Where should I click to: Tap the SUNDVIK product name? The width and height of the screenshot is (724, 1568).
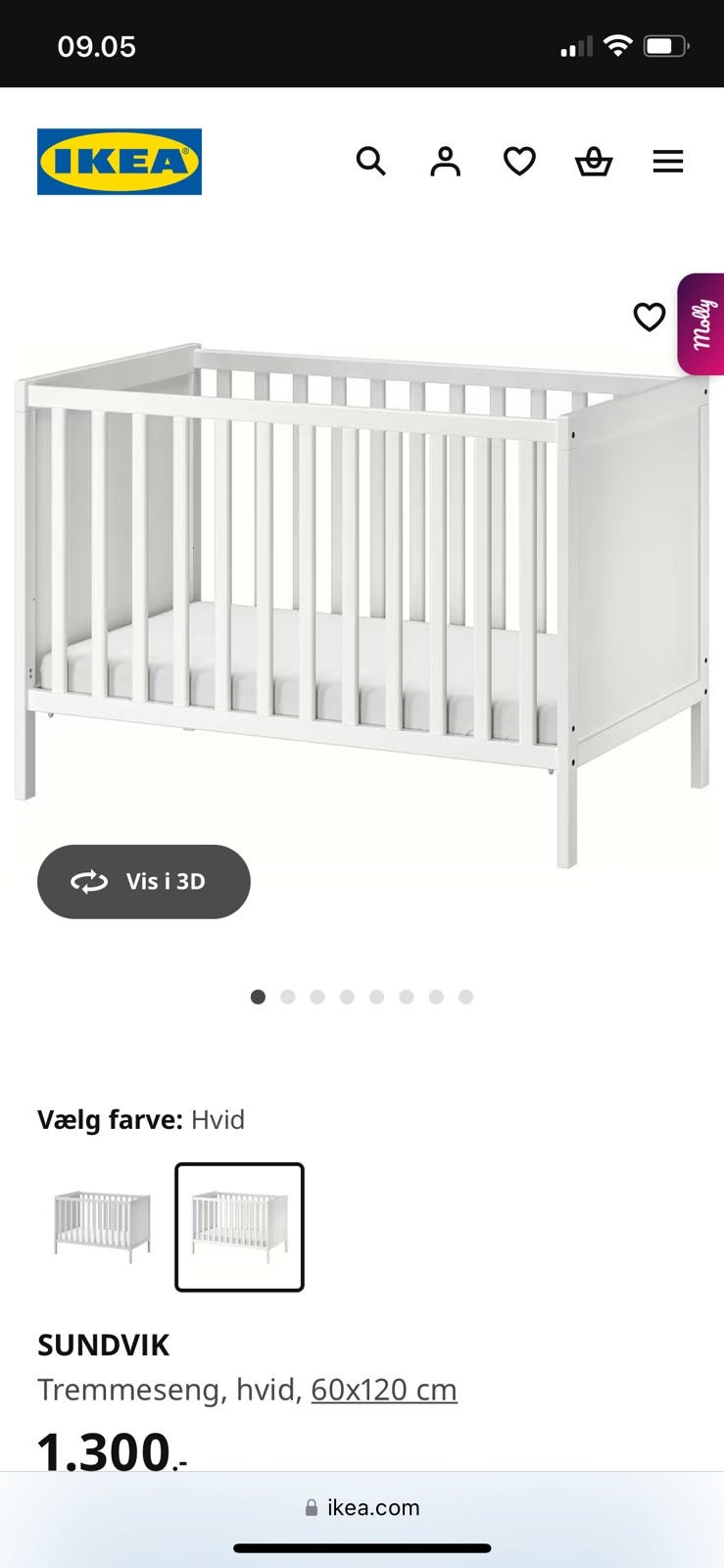point(103,1345)
